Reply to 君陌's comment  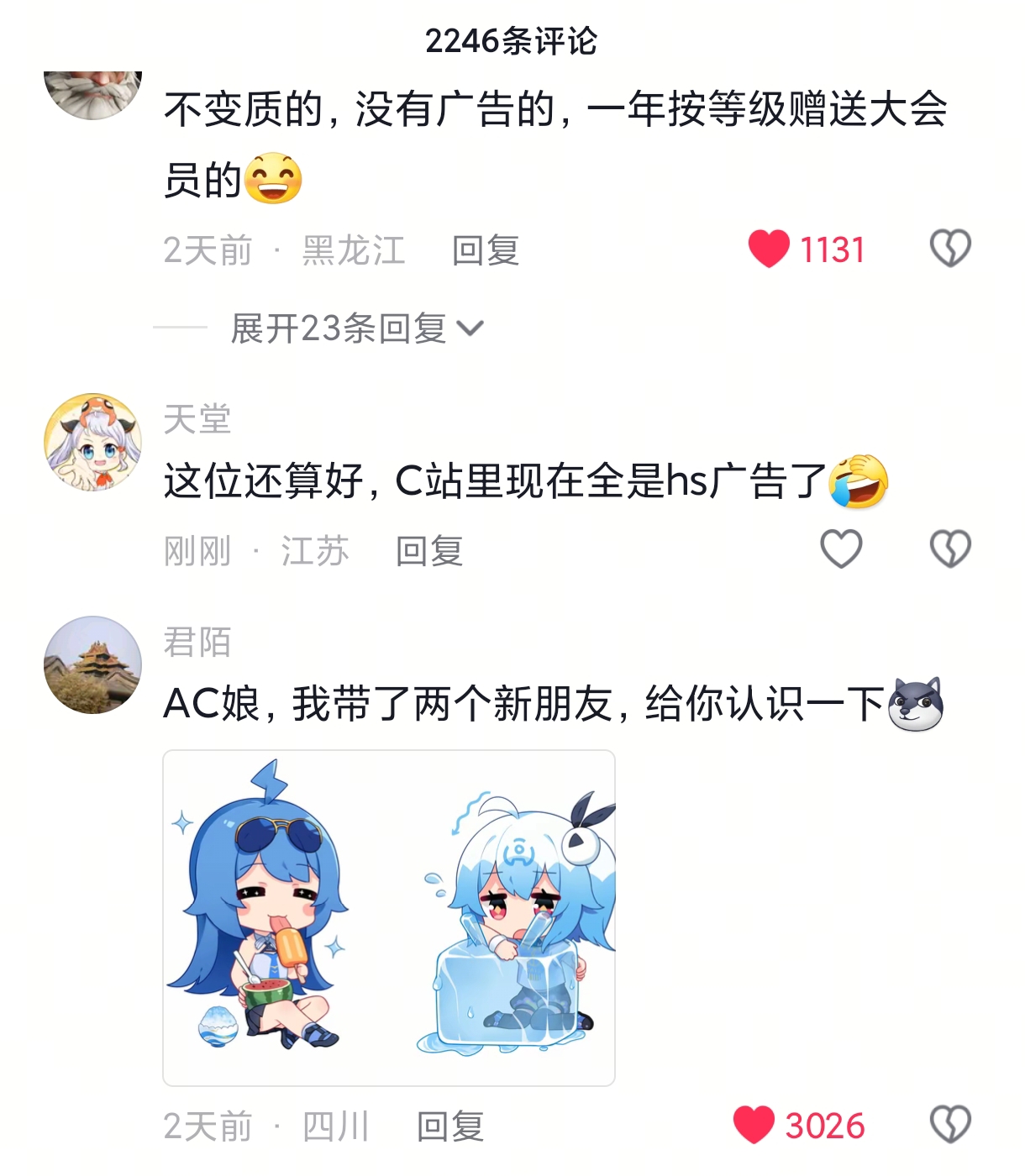[450, 1126]
